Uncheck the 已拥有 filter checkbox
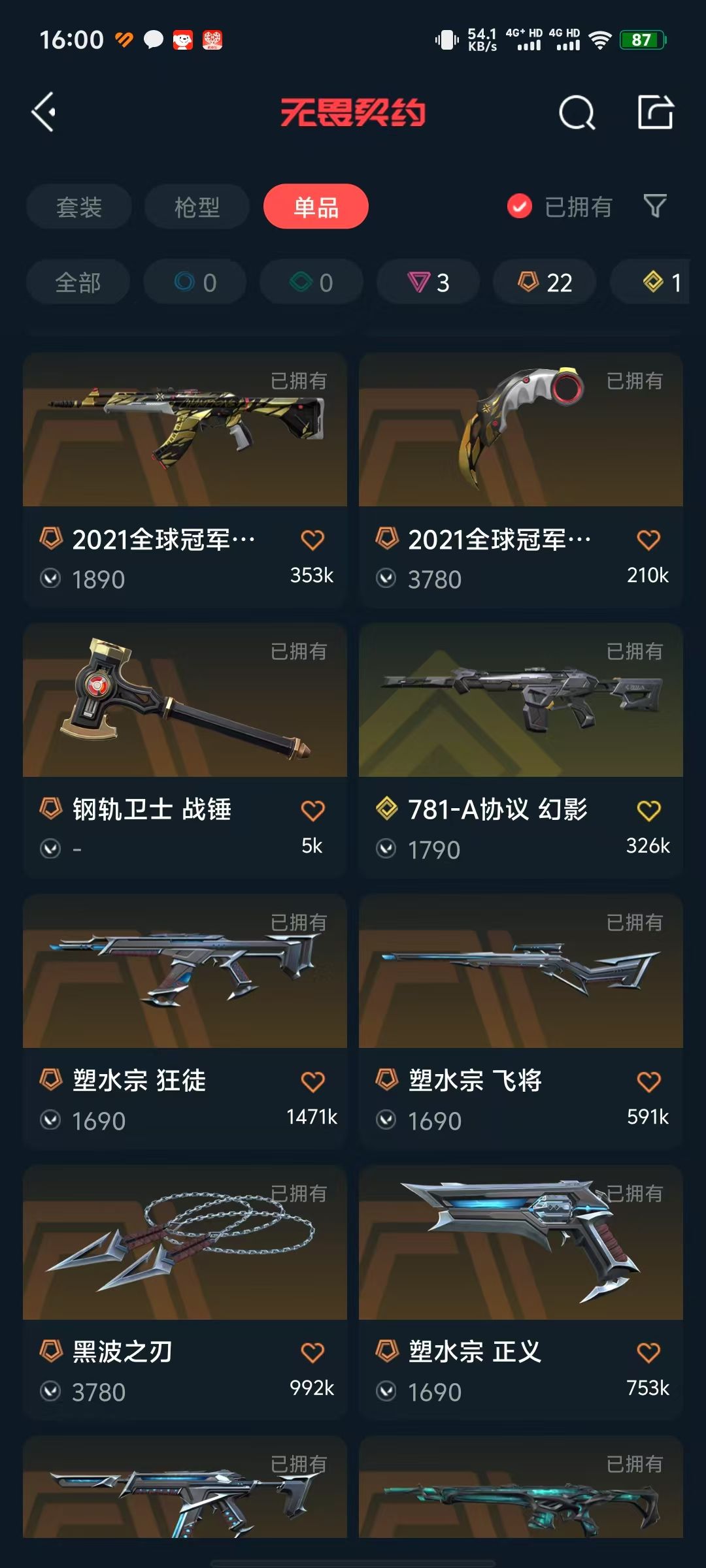 click(x=520, y=206)
